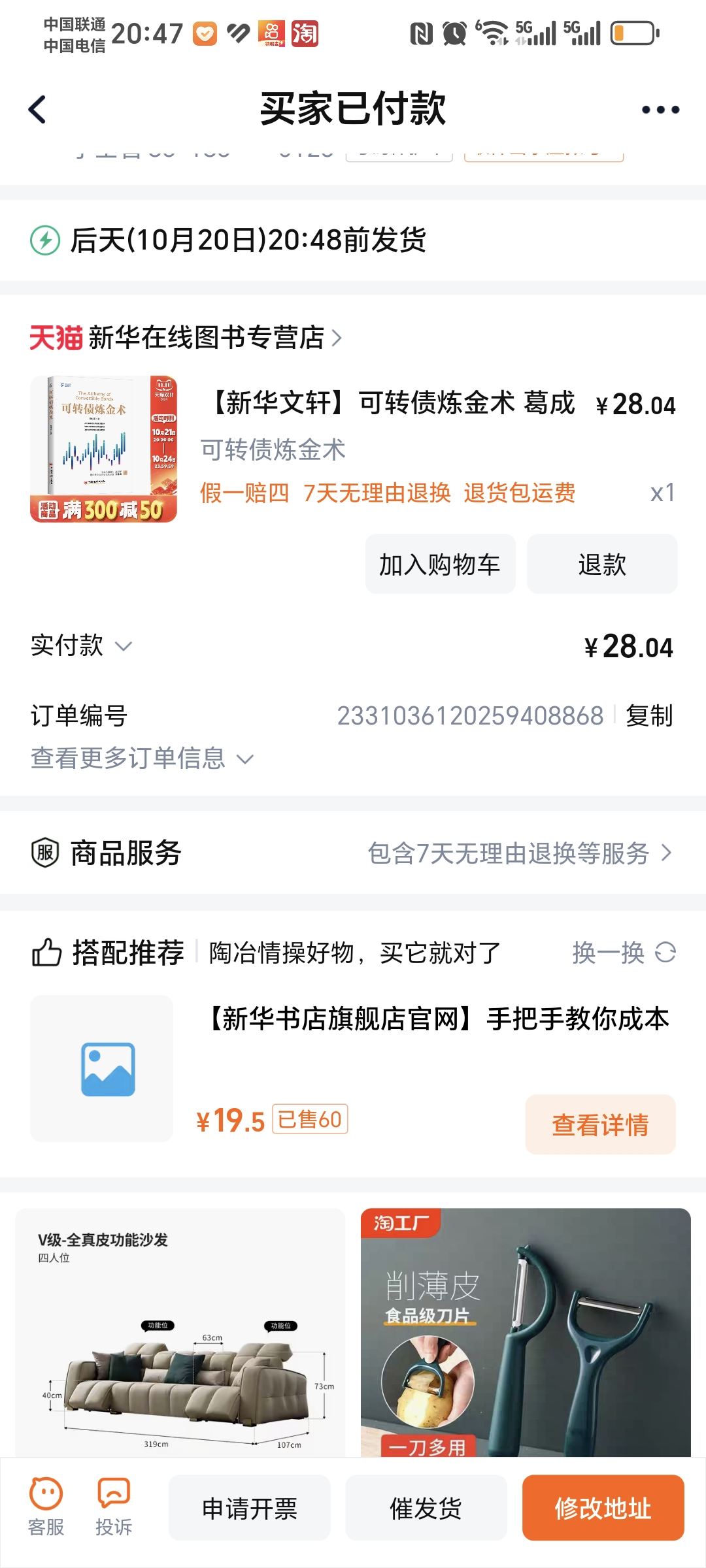
Task: Contact 客服 customer service
Action: click(x=46, y=1507)
